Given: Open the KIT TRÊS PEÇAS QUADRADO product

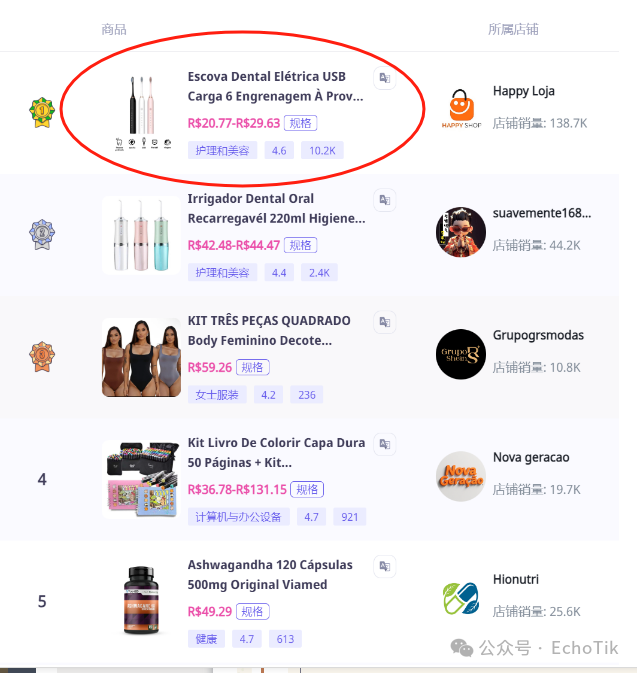Looking at the screenshot, I should pyautogui.click(x=269, y=330).
